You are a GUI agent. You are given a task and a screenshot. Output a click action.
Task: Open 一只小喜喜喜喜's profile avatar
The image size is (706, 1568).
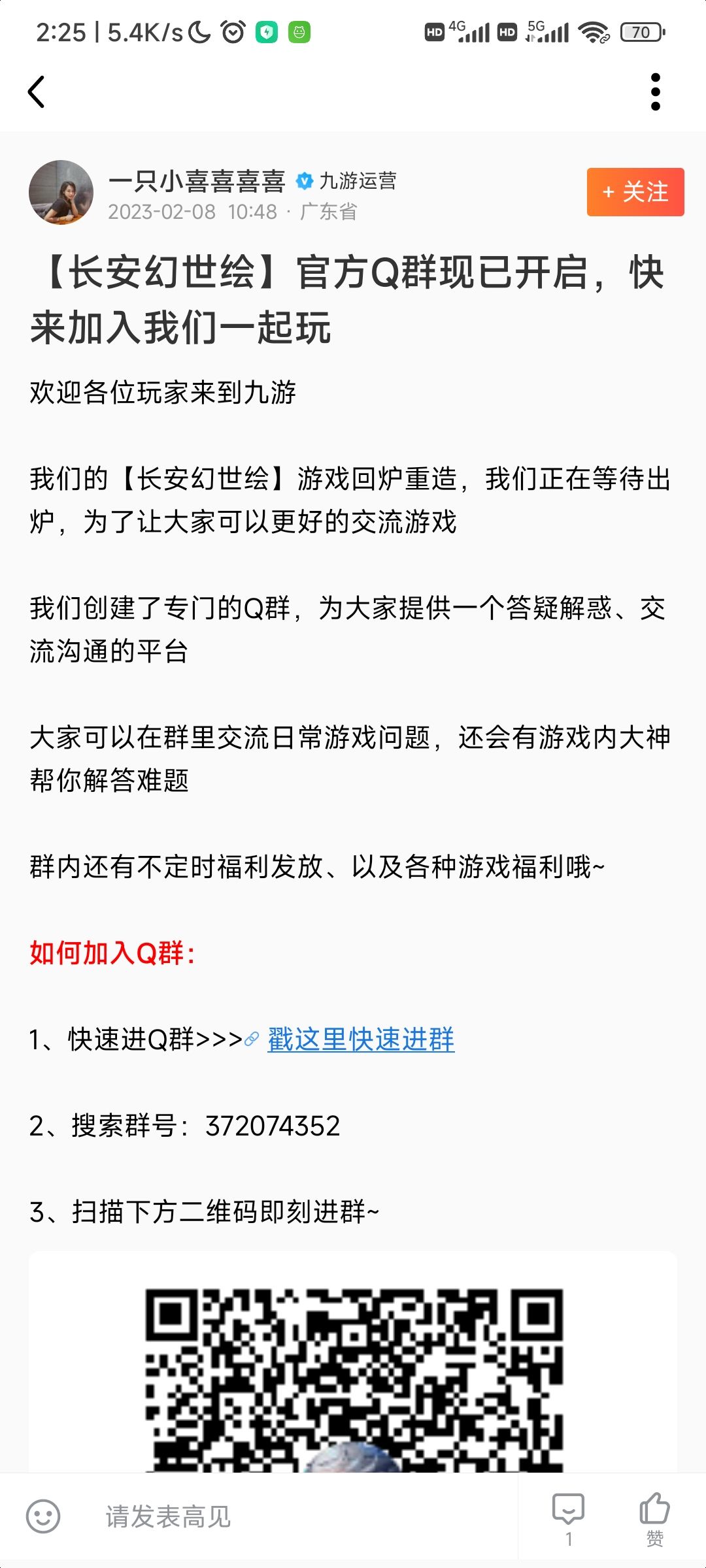(61, 192)
